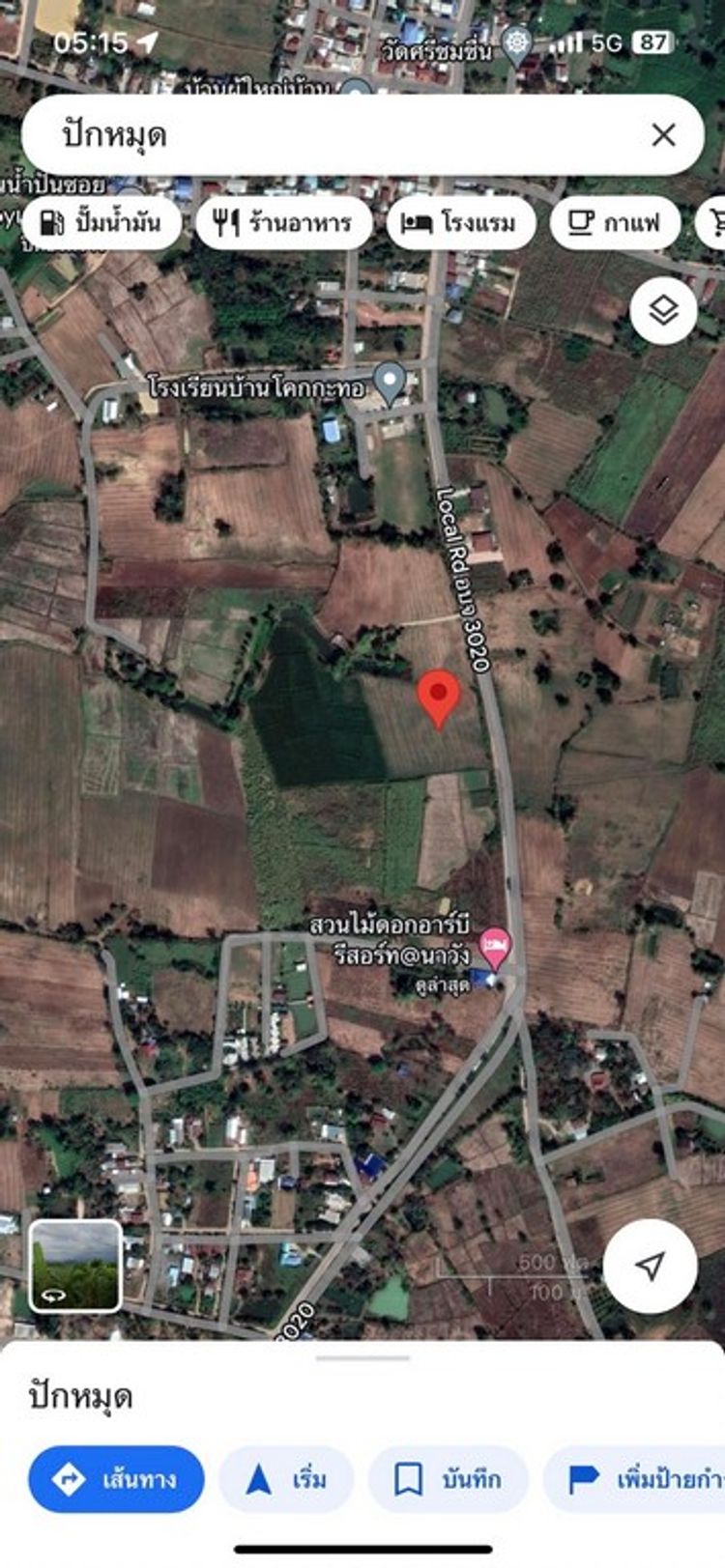Select the โรงแรม hotels chip

point(458,223)
